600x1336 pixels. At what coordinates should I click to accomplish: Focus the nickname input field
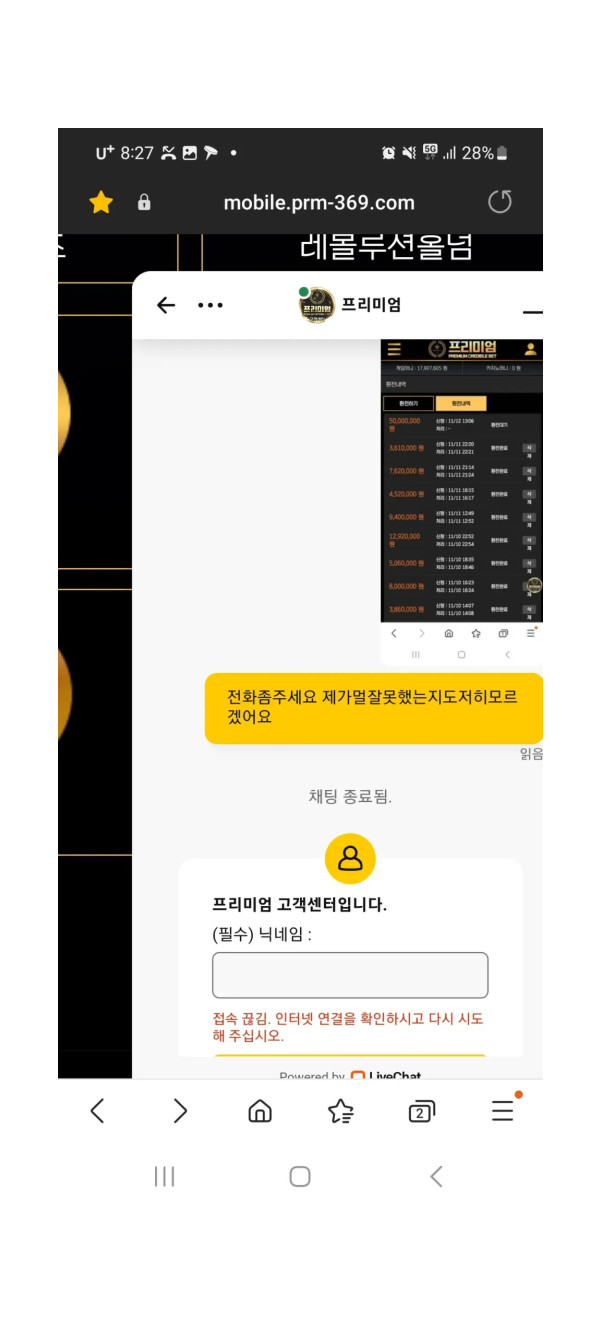(350, 975)
